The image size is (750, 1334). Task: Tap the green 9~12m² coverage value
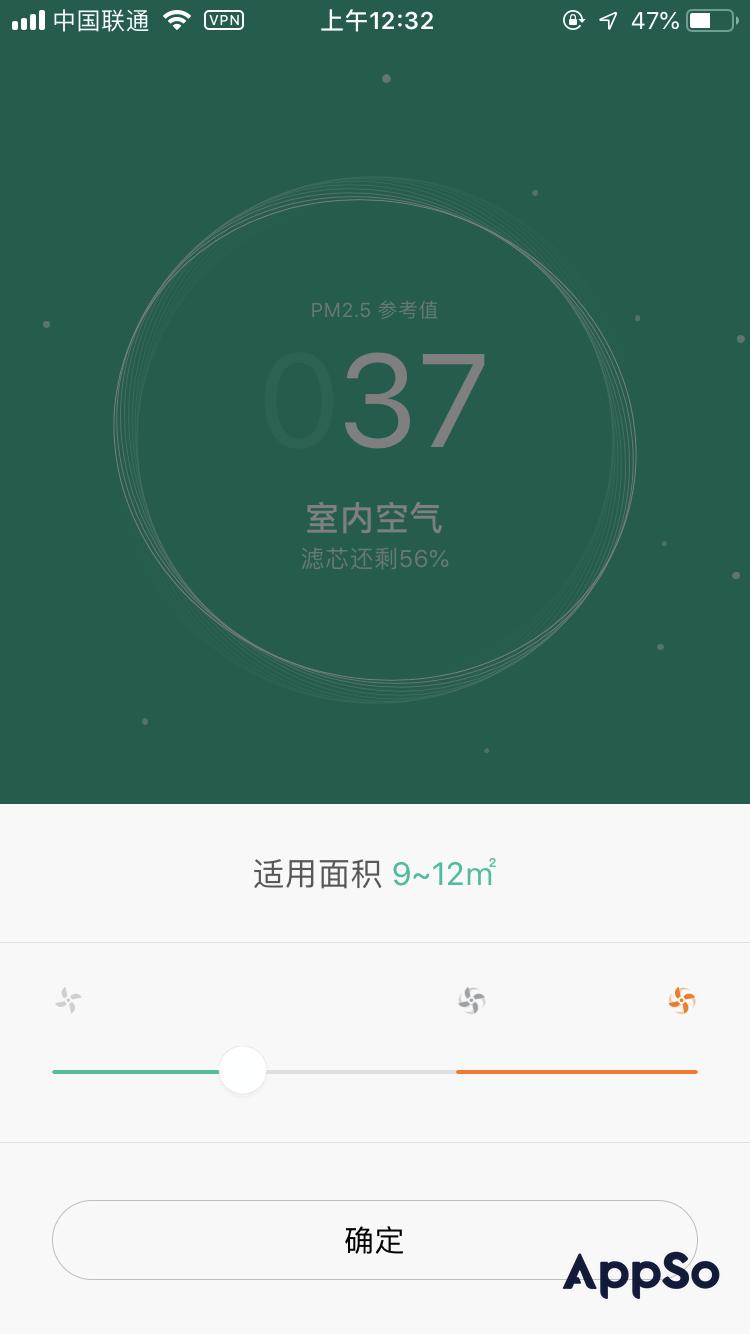click(442, 872)
